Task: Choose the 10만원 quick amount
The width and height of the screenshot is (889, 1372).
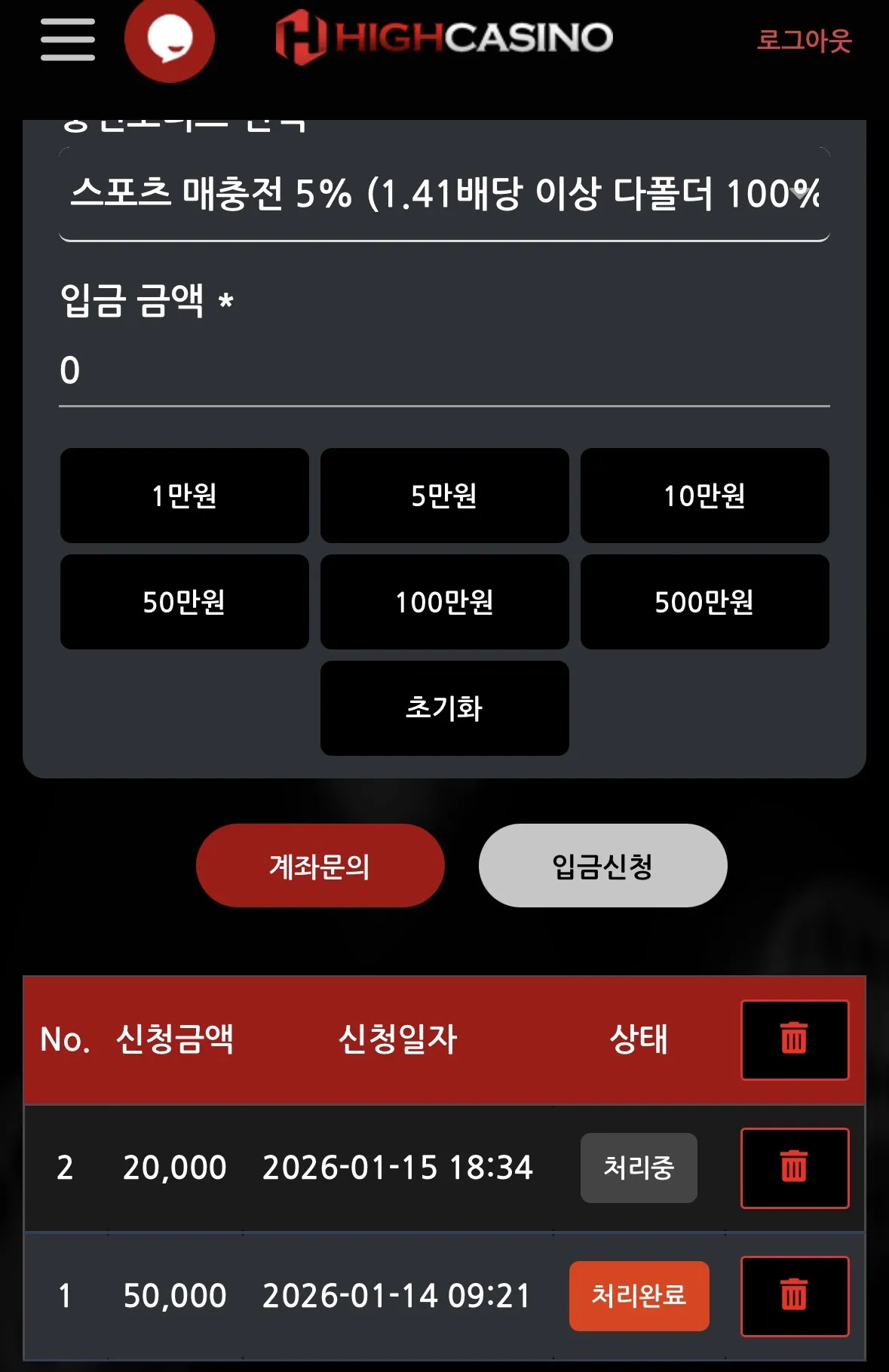Action: coord(705,496)
